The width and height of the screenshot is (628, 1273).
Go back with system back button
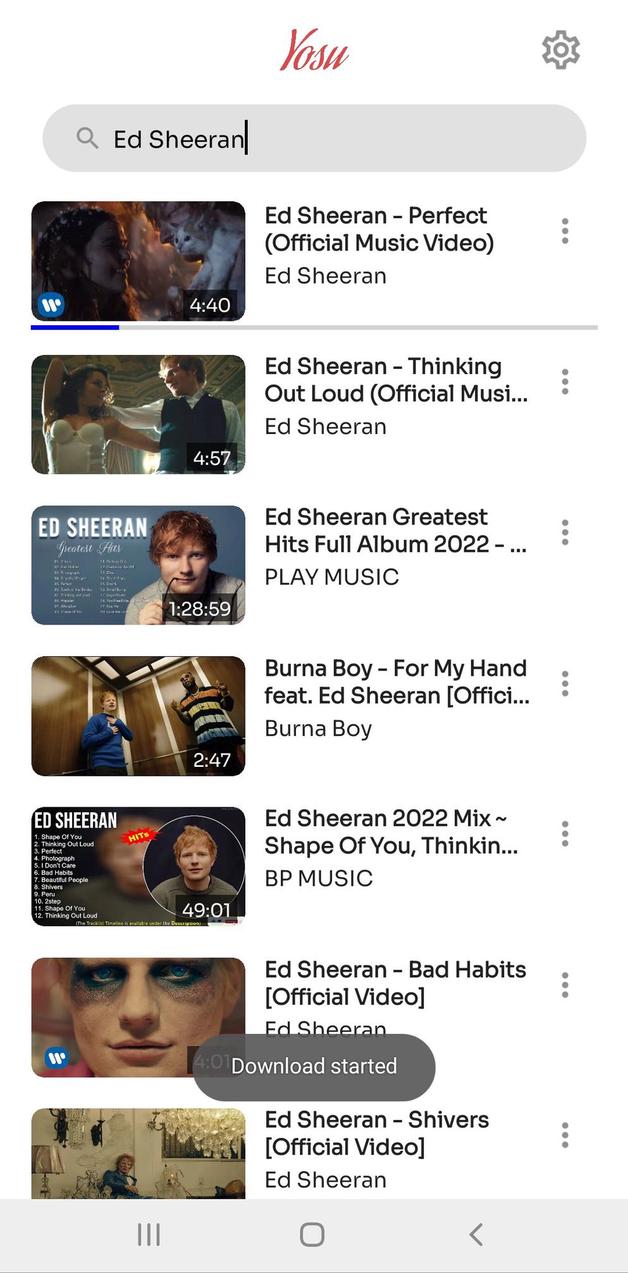point(476,1235)
